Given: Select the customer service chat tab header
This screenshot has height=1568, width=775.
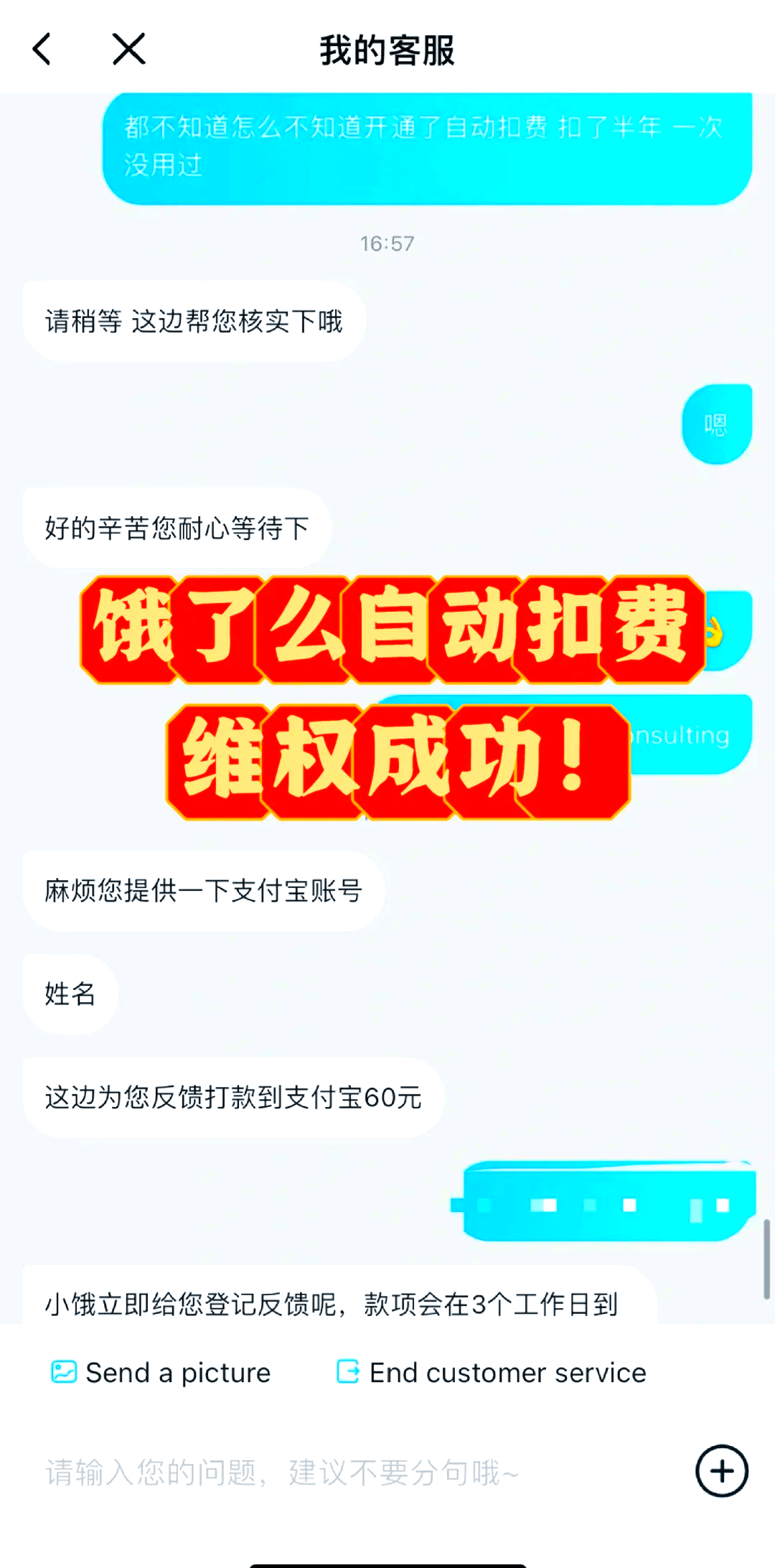Looking at the screenshot, I should pos(387,49).
